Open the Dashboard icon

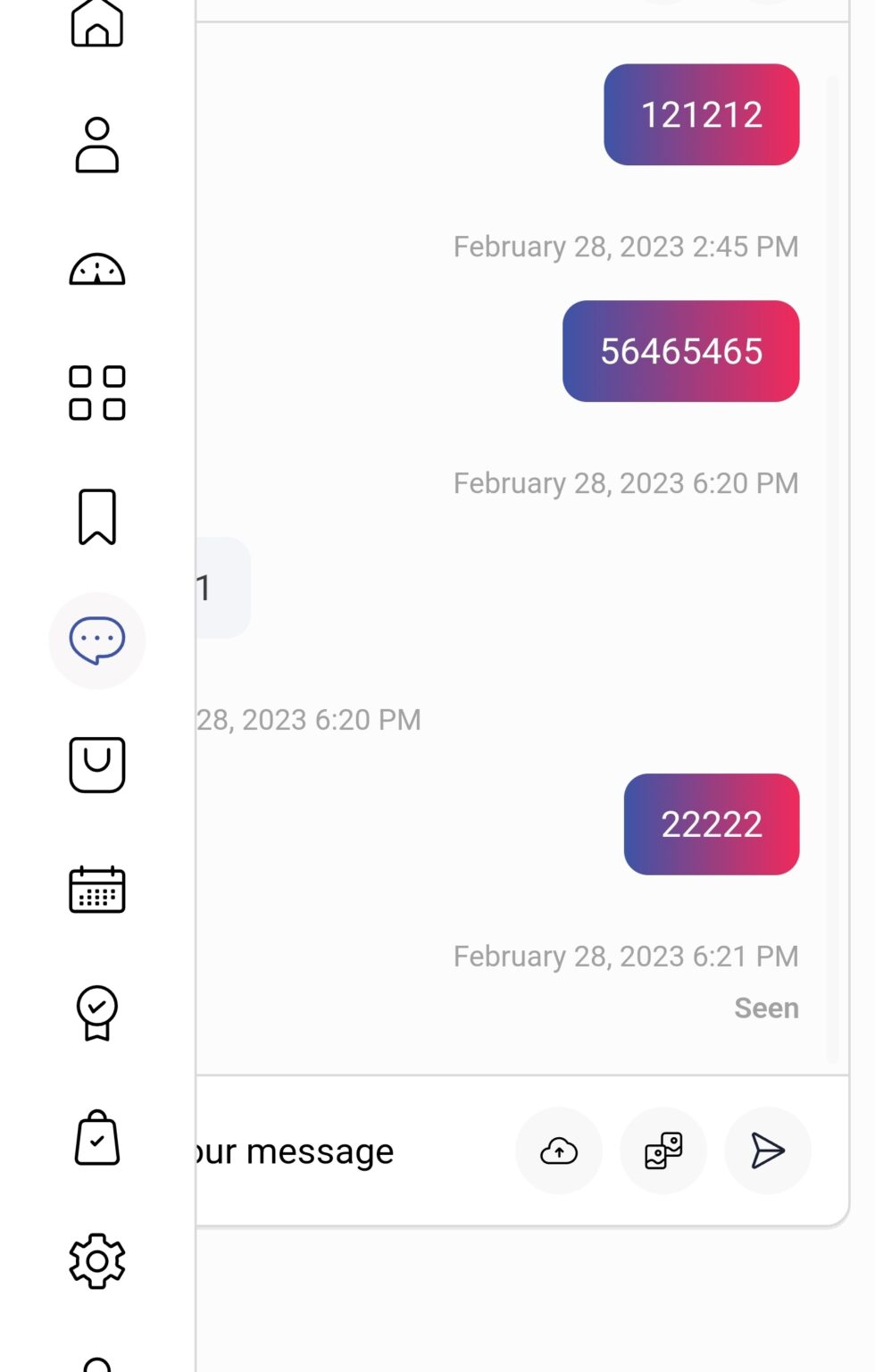click(98, 269)
